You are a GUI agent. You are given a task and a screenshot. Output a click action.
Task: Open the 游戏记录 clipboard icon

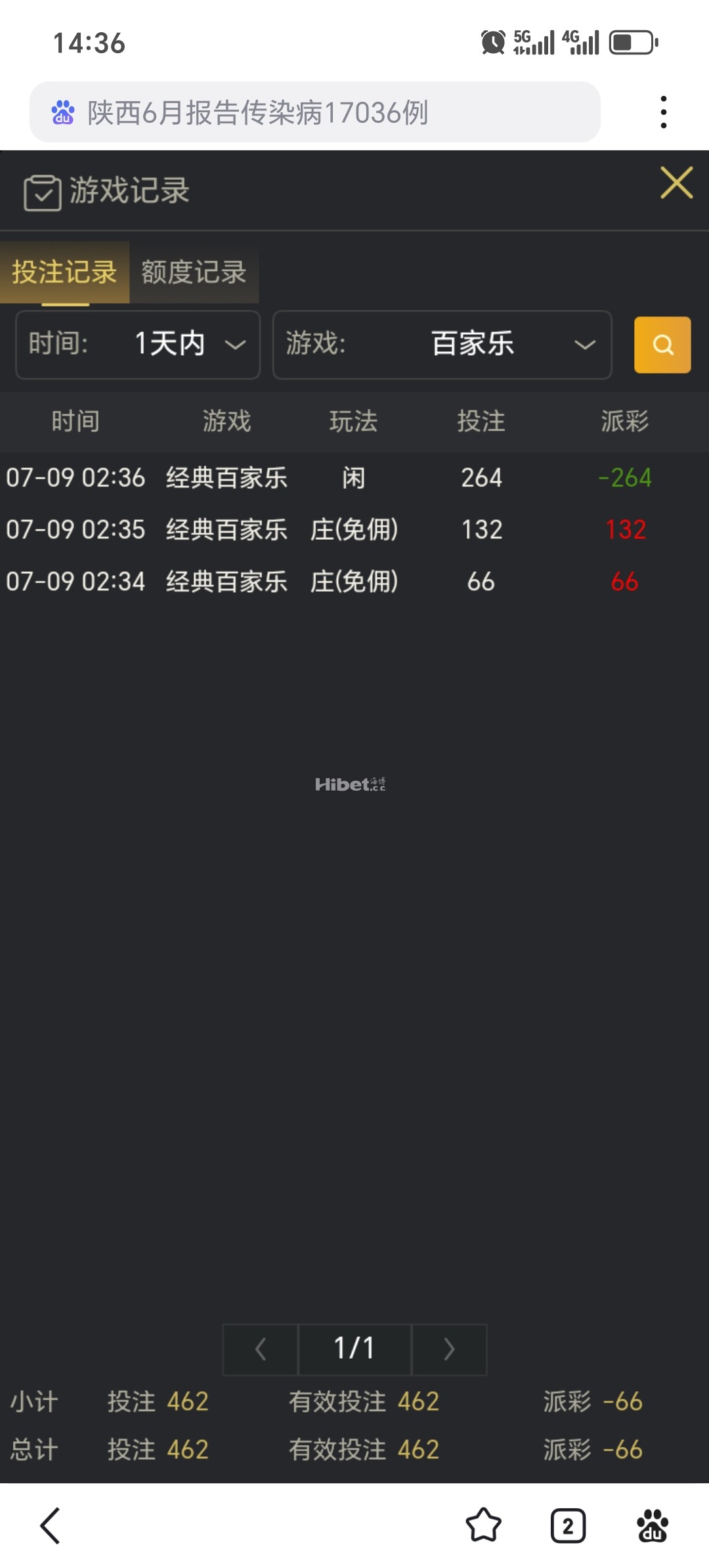pyautogui.click(x=41, y=190)
